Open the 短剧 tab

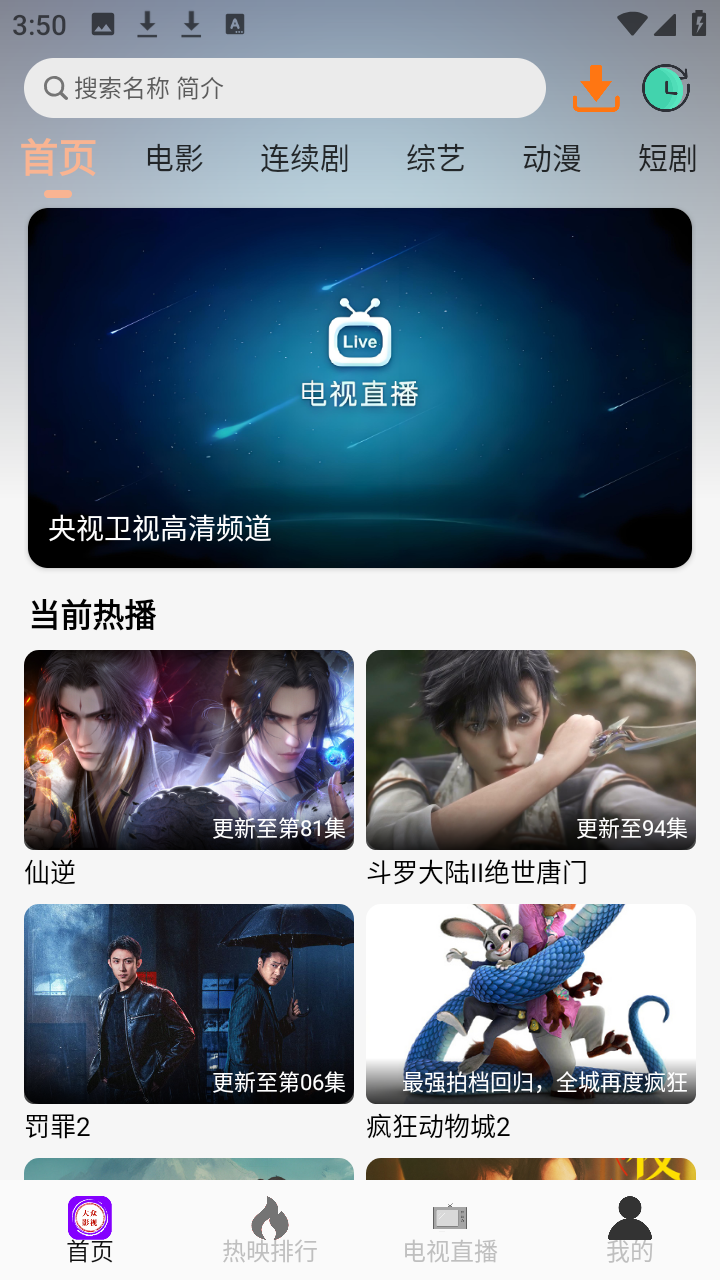tap(667, 158)
